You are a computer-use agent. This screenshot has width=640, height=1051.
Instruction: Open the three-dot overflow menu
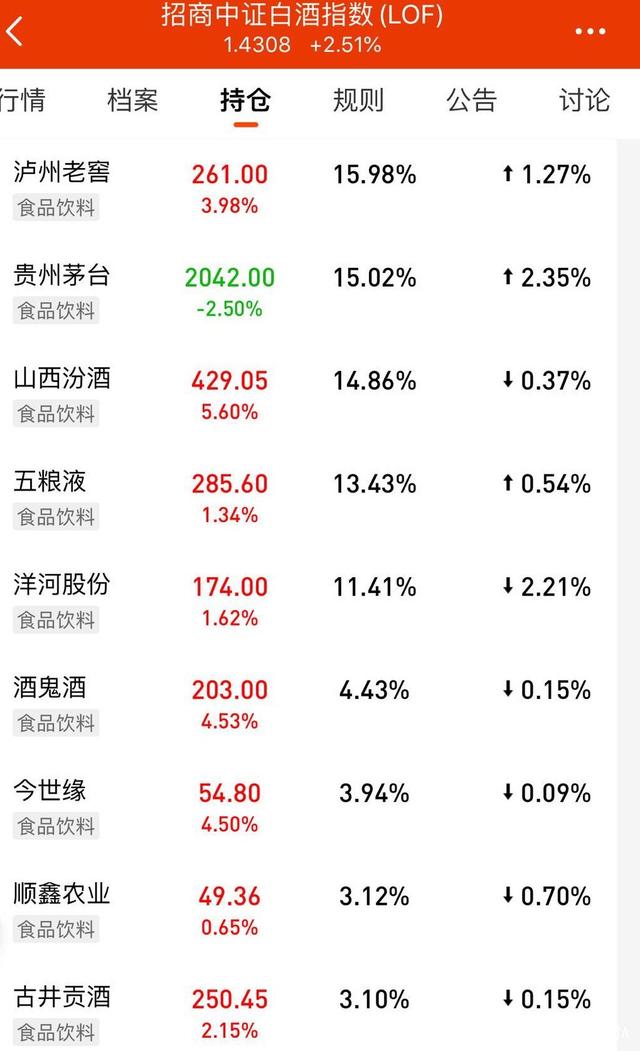pyautogui.click(x=590, y=31)
